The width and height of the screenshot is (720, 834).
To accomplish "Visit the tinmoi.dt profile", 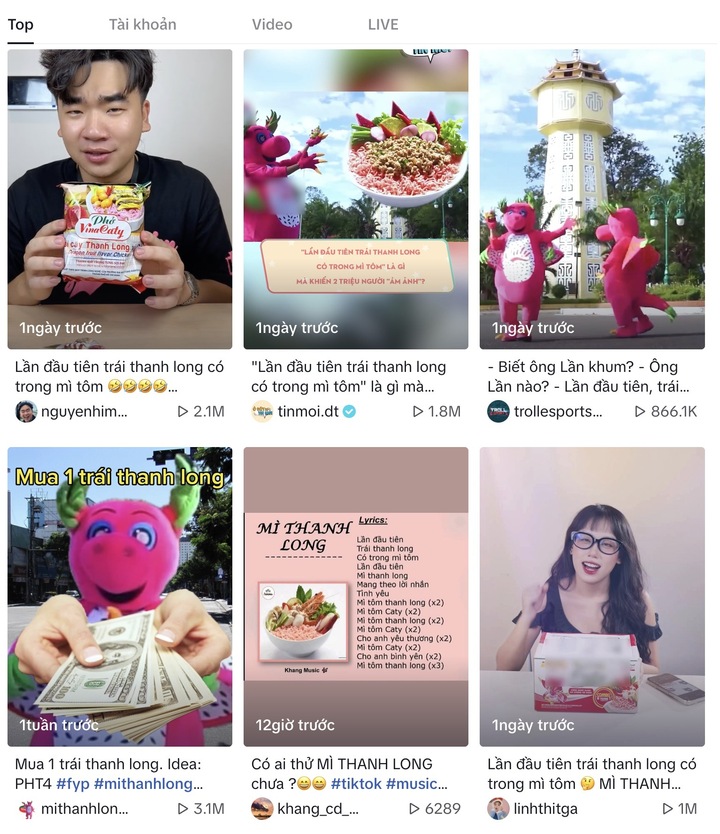I will tap(308, 411).
